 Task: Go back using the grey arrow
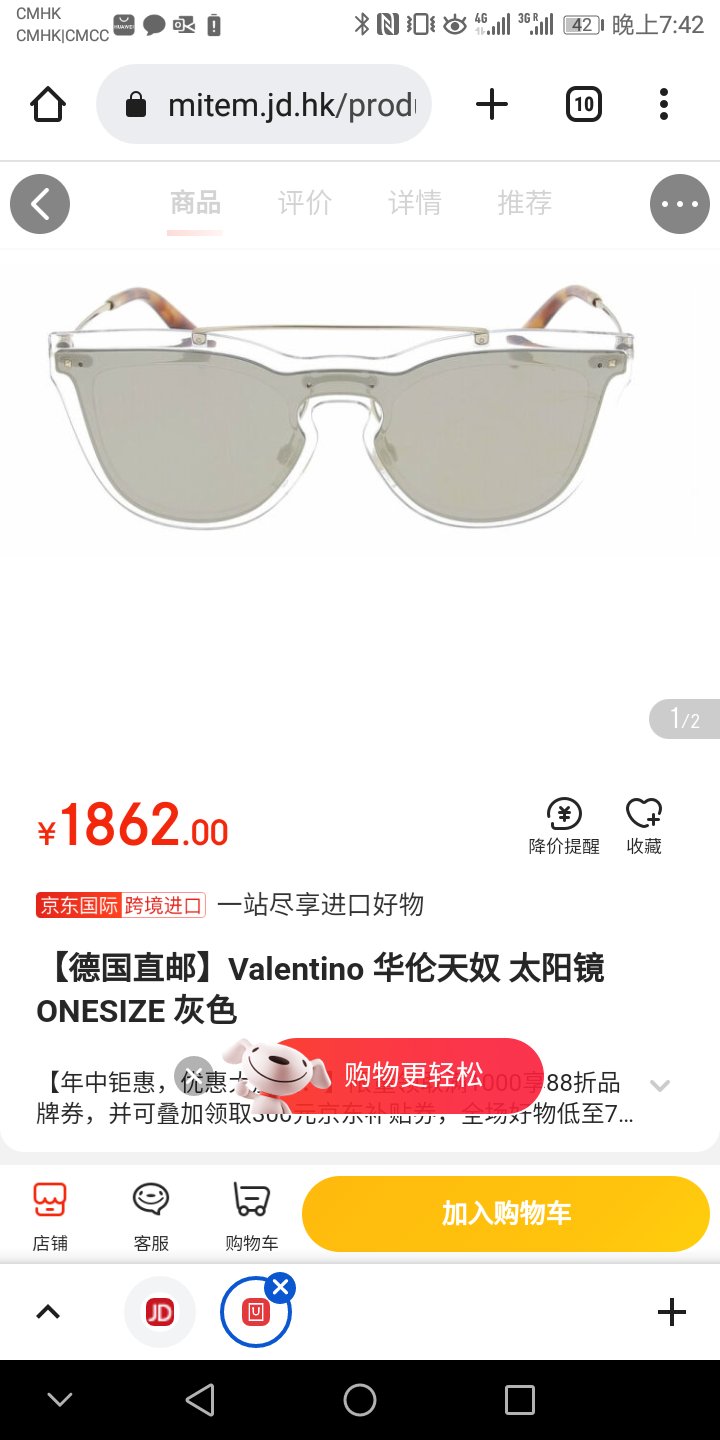40,204
